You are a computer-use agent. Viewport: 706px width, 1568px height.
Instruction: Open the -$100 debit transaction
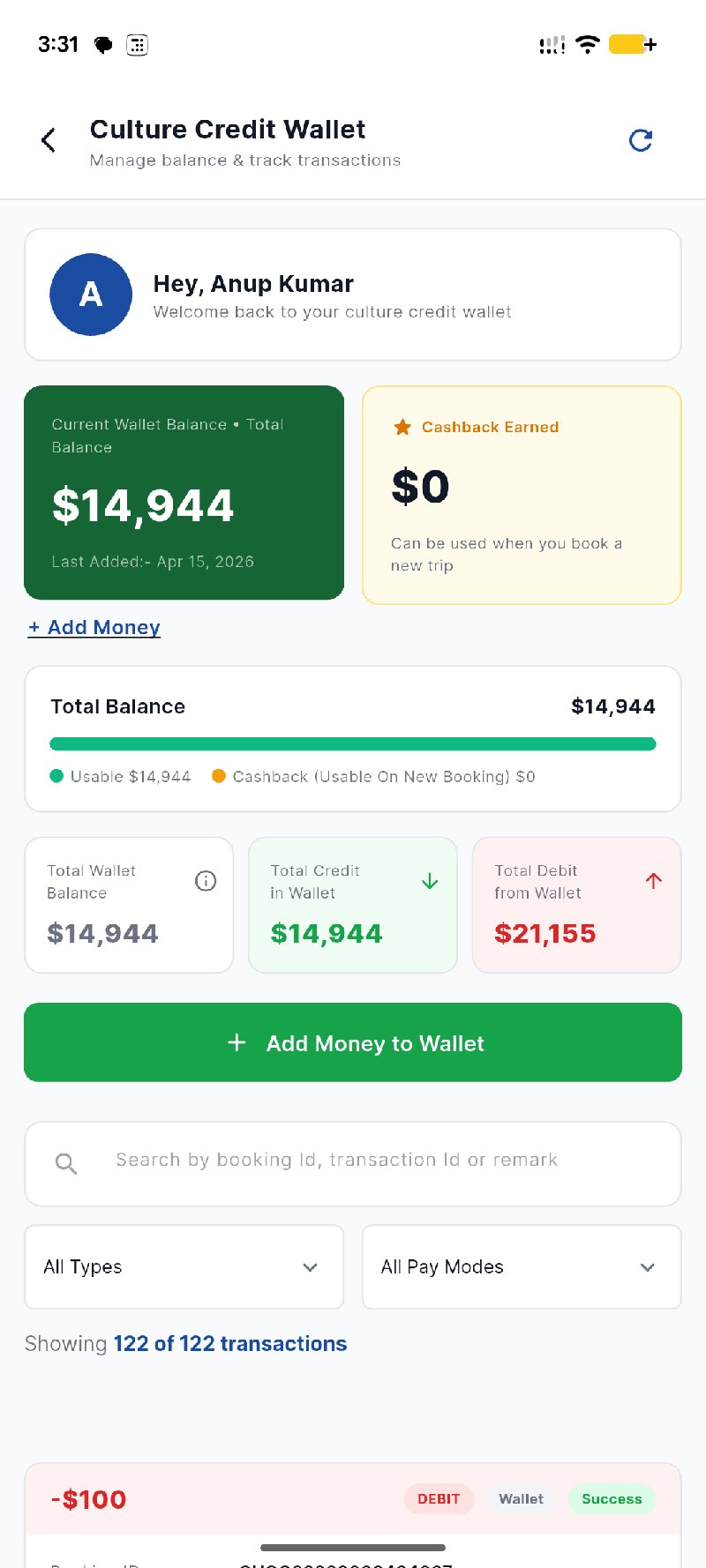221,1499
